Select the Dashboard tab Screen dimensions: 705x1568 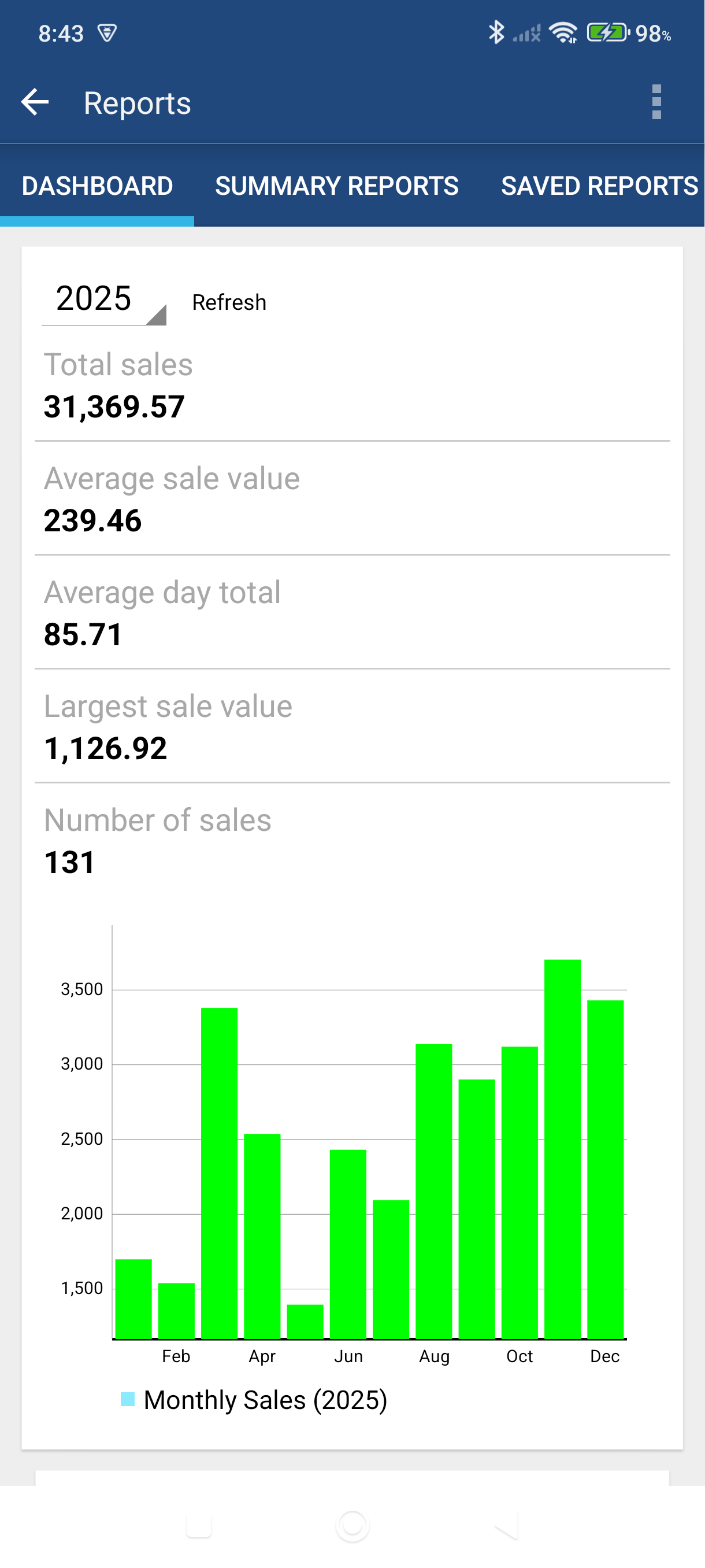(97, 186)
